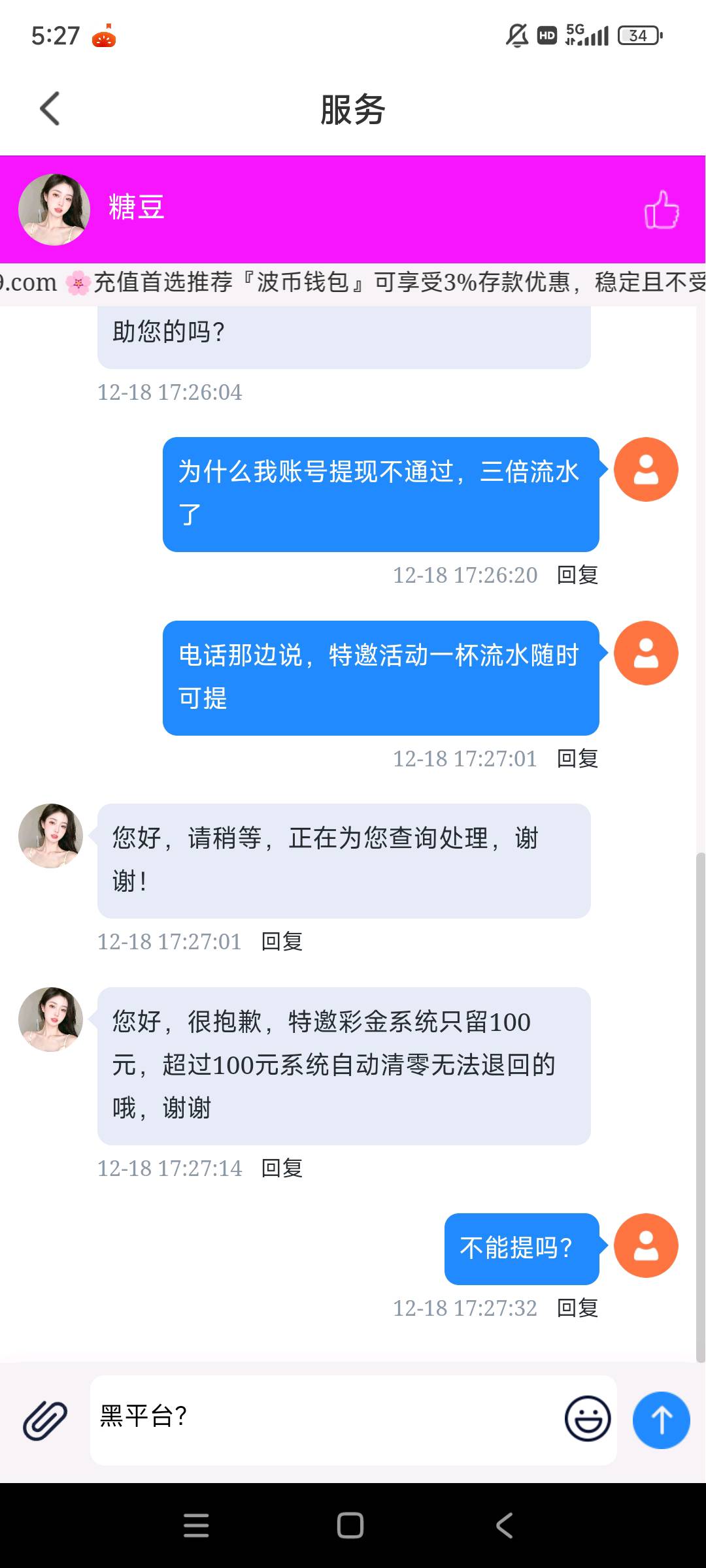This screenshot has height=1568, width=706.
Task: Tap the muted notification bell in status bar
Action: pos(516,35)
